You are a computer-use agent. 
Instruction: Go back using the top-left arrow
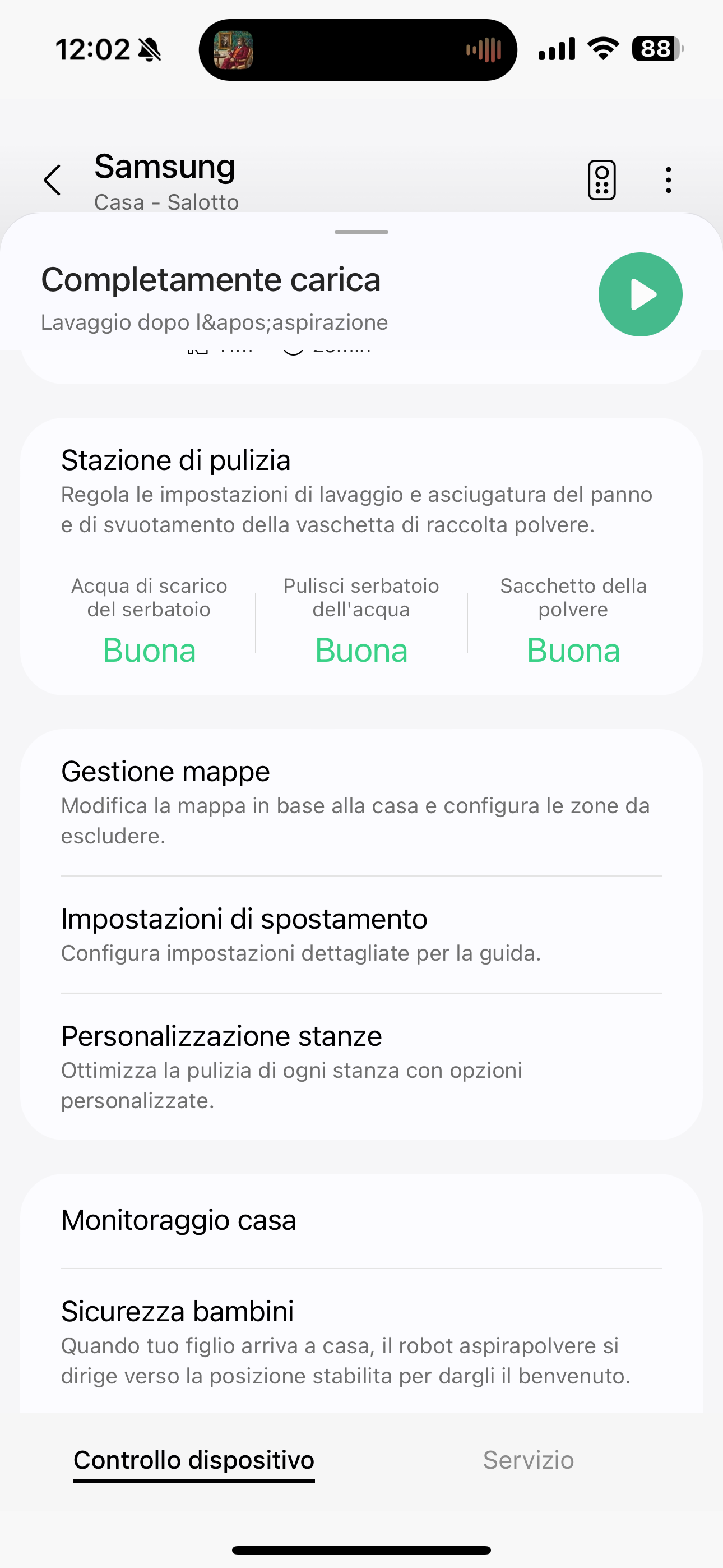[x=52, y=180]
